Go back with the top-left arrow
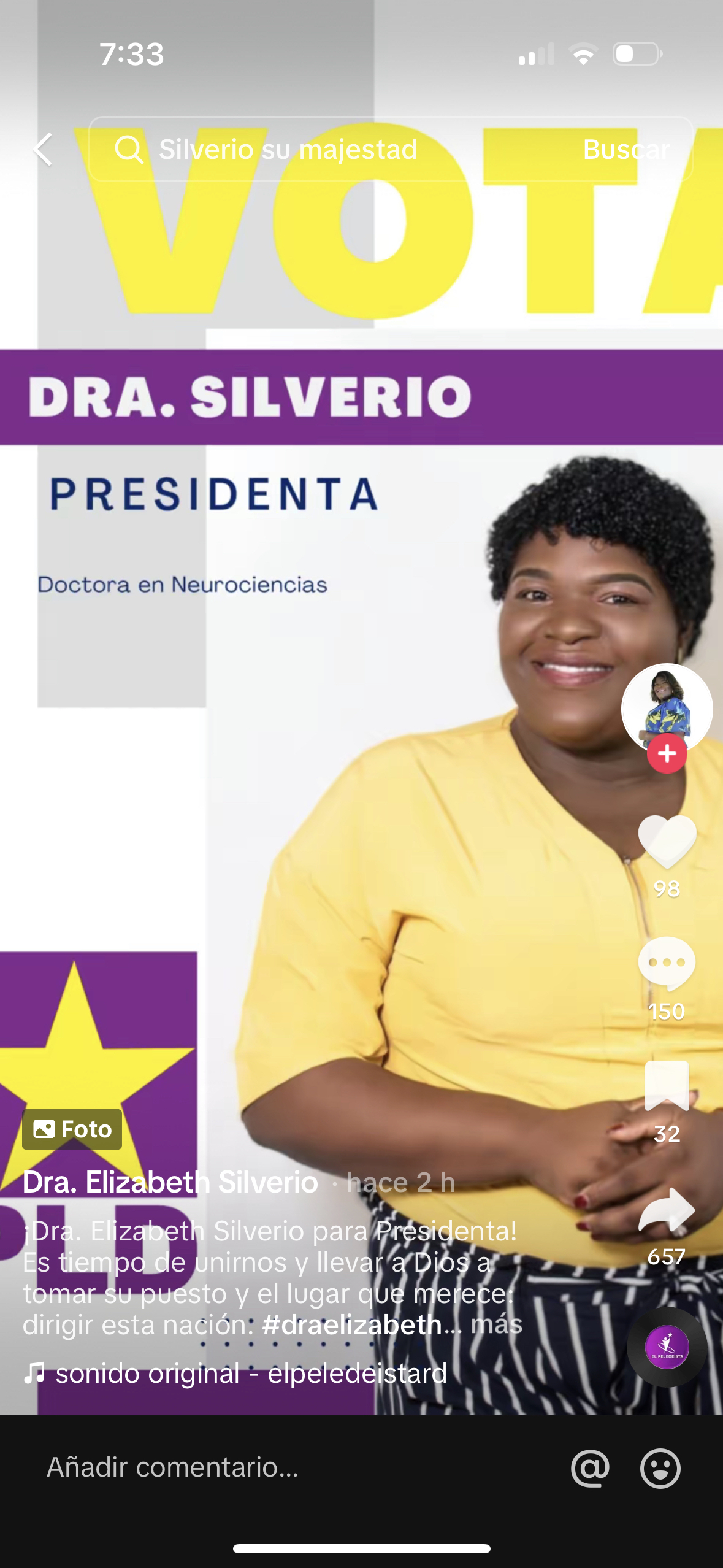 tap(43, 149)
